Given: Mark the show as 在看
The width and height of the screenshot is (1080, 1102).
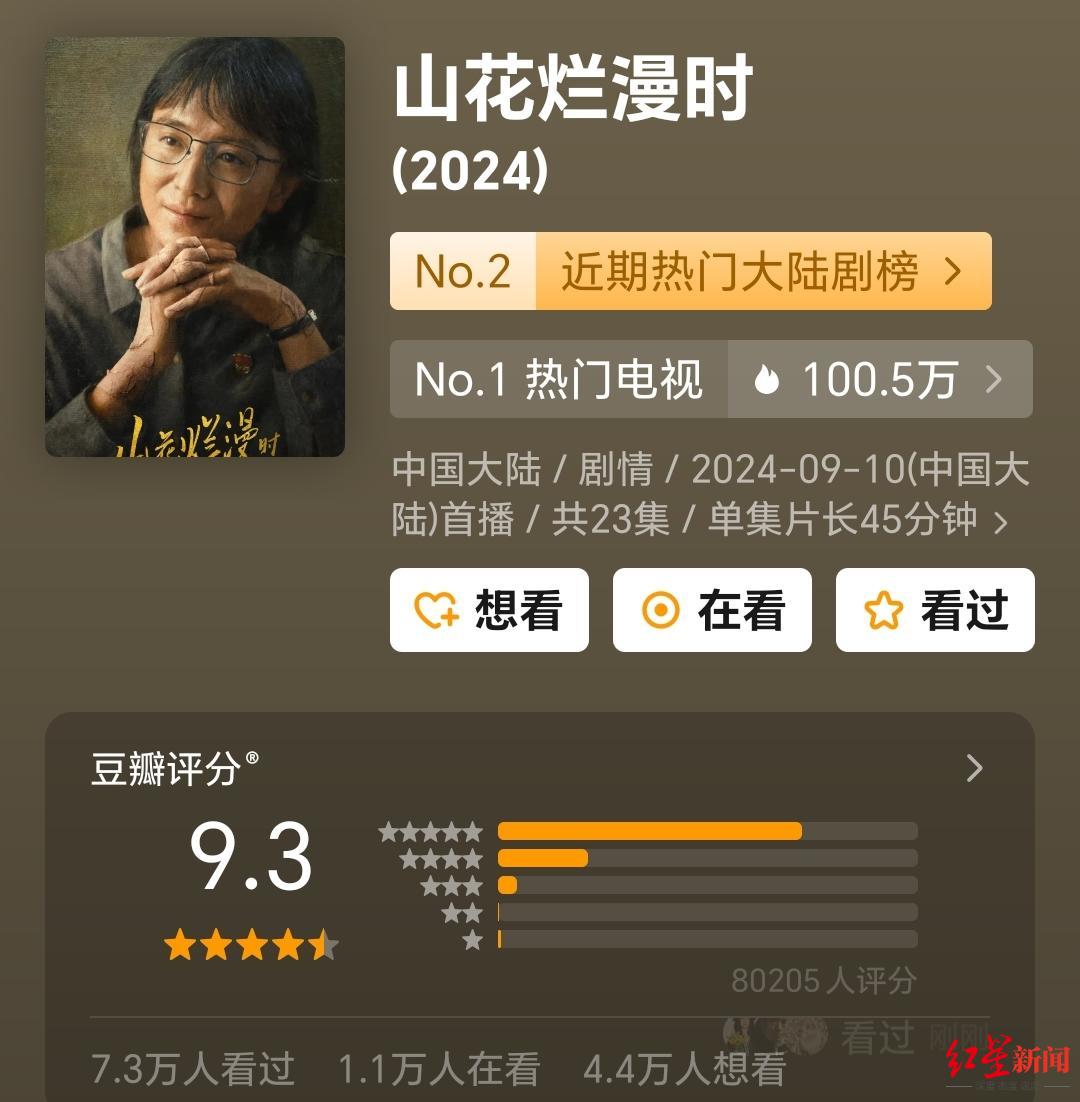Looking at the screenshot, I should (x=712, y=610).
